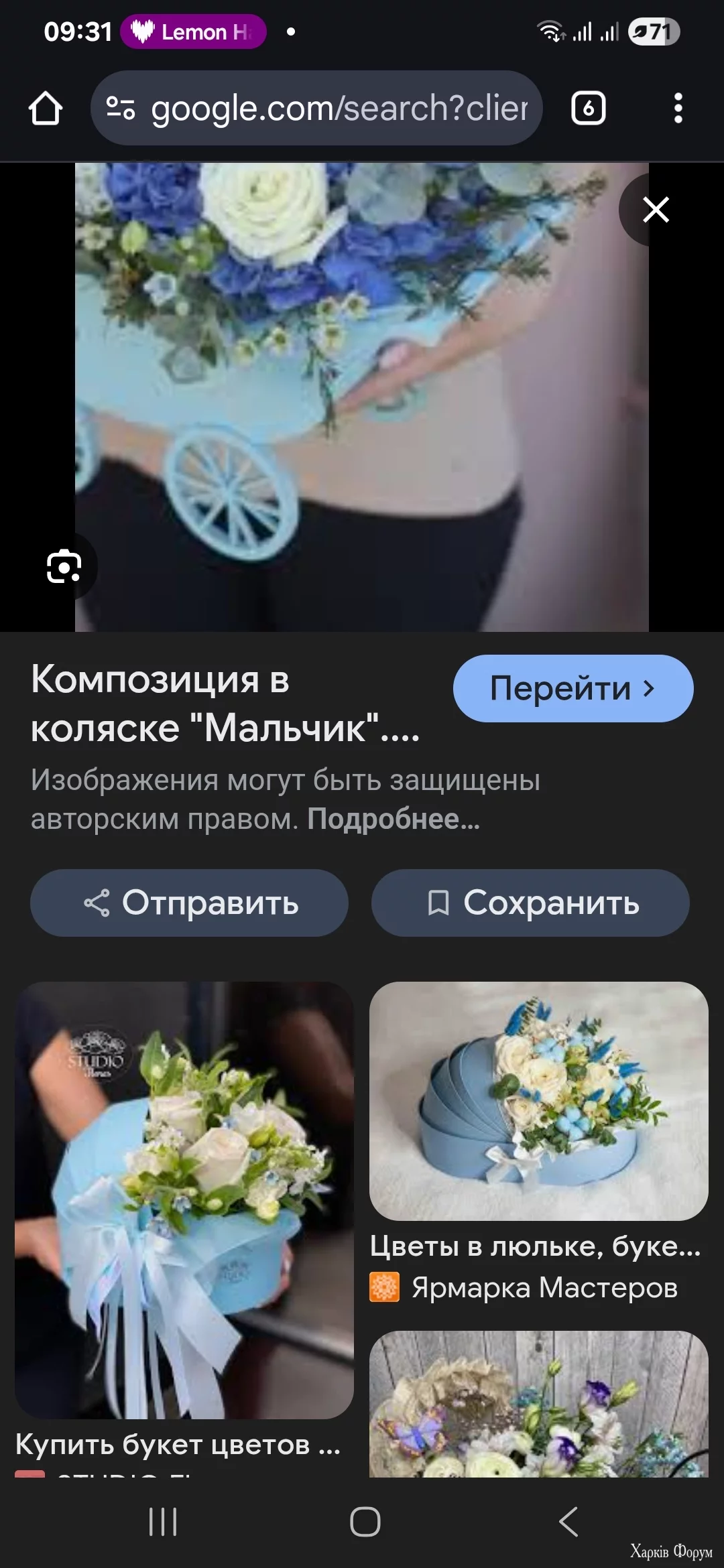Go back using the system back button
724x1568 pixels.
(x=568, y=1522)
